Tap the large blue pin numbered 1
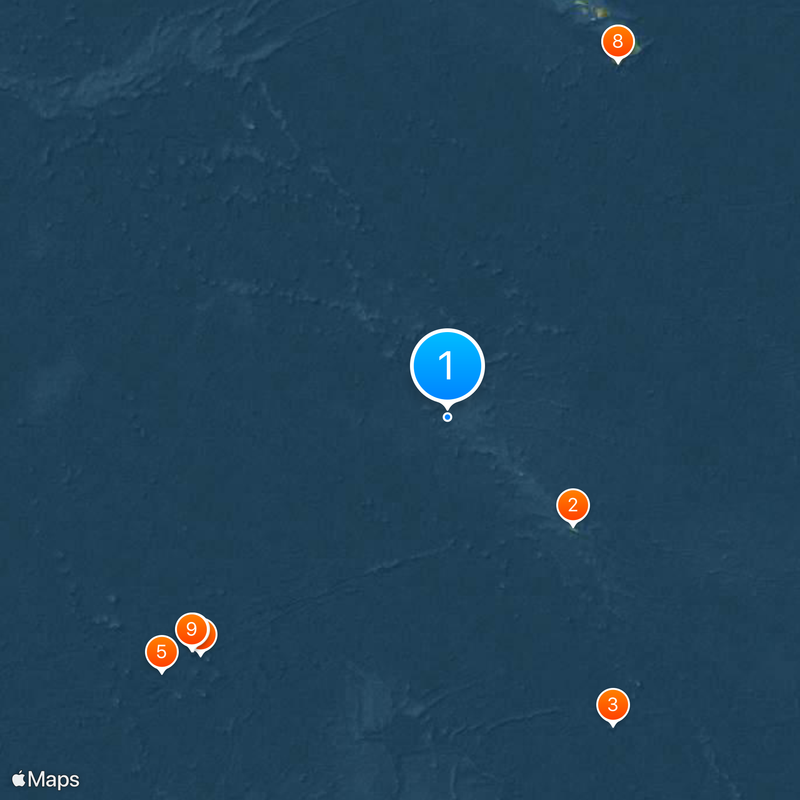The width and height of the screenshot is (800, 800). (447, 366)
